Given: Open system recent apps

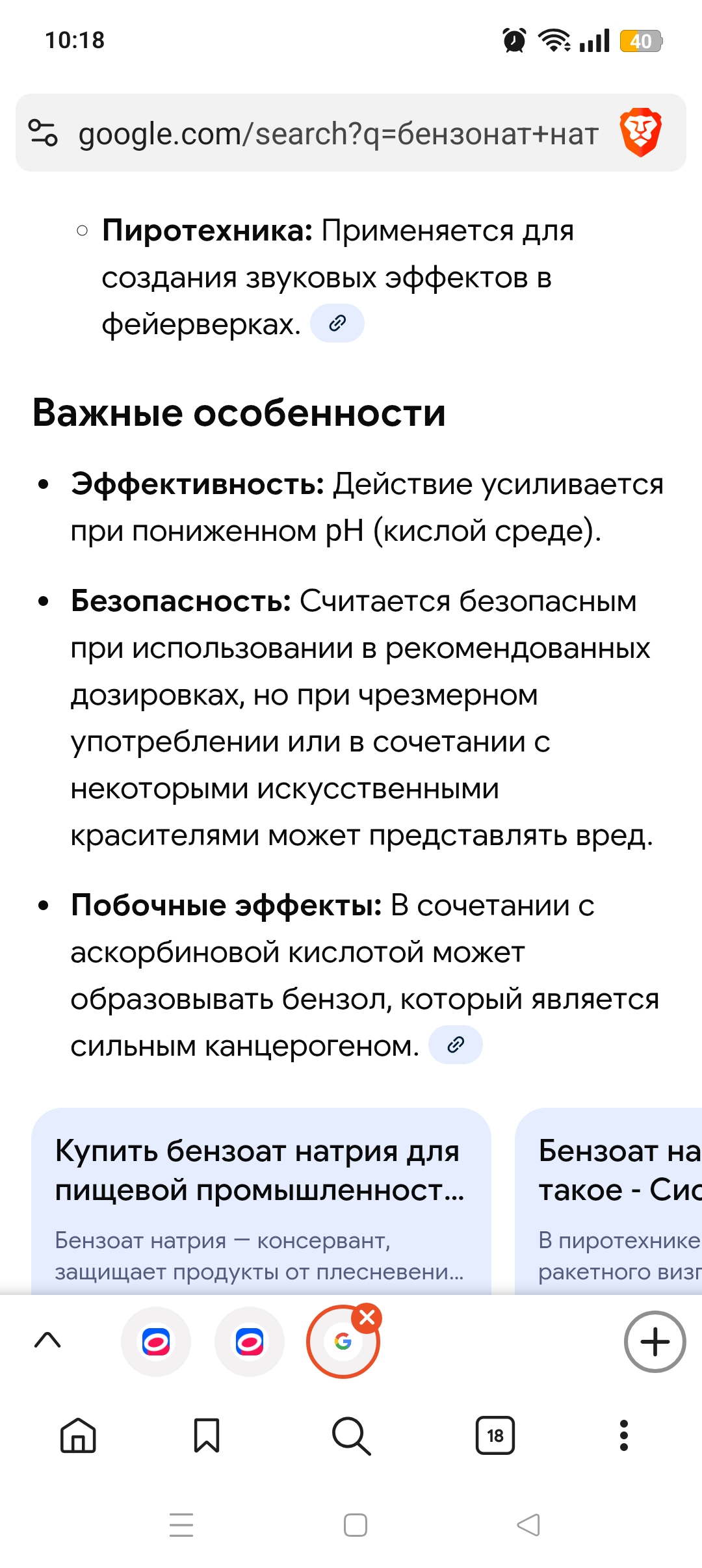Looking at the screenshot, I should point(181,1524).
